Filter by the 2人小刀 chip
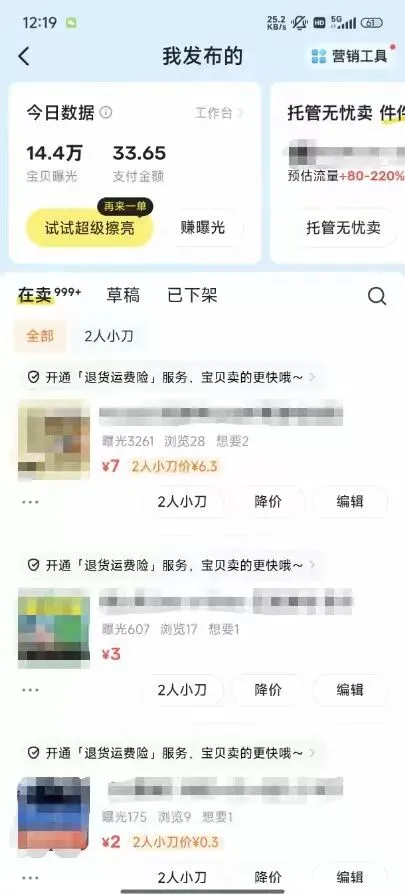Screen dimensions: 405x895 109,336
